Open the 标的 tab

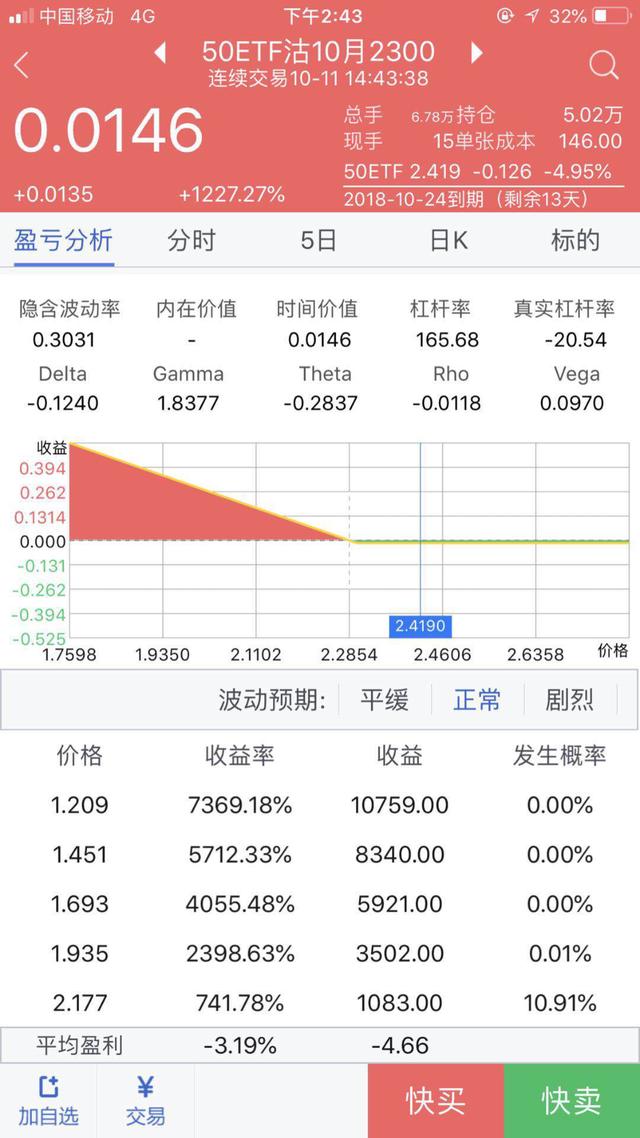click(x=575, y=241)
